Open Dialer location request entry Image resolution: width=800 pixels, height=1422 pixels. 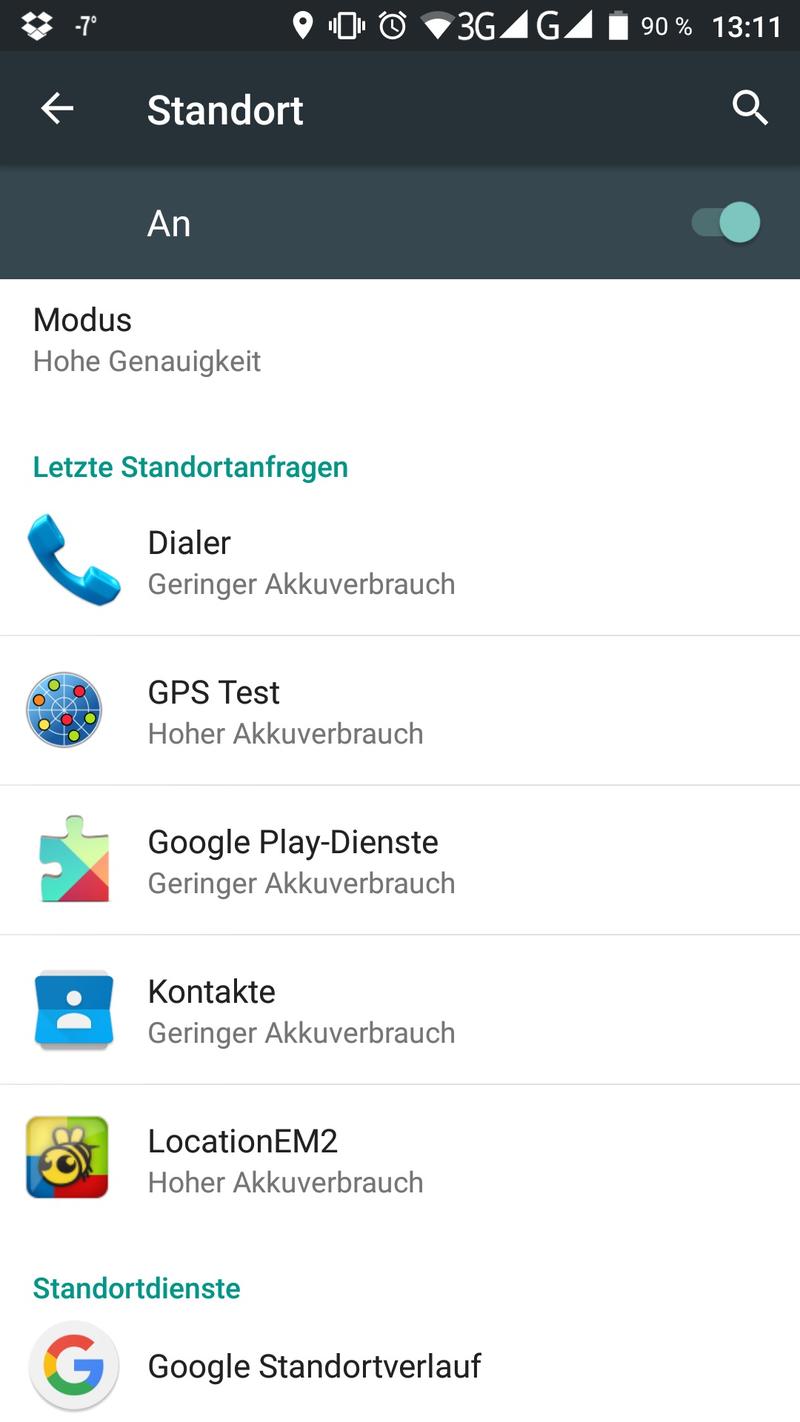coord(300,562)
